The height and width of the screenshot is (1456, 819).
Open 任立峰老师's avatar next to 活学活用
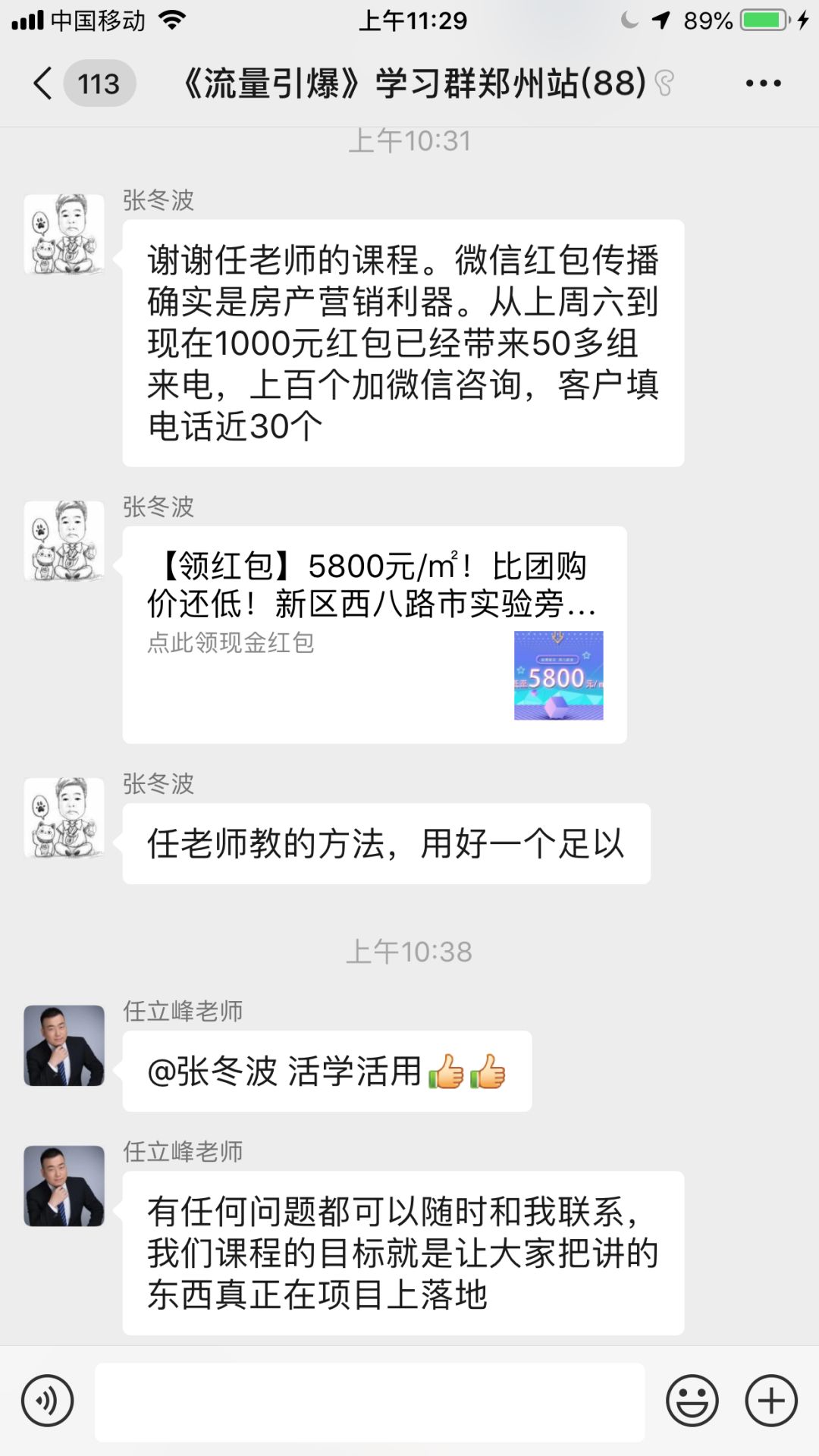click(x=64, y=1046)
